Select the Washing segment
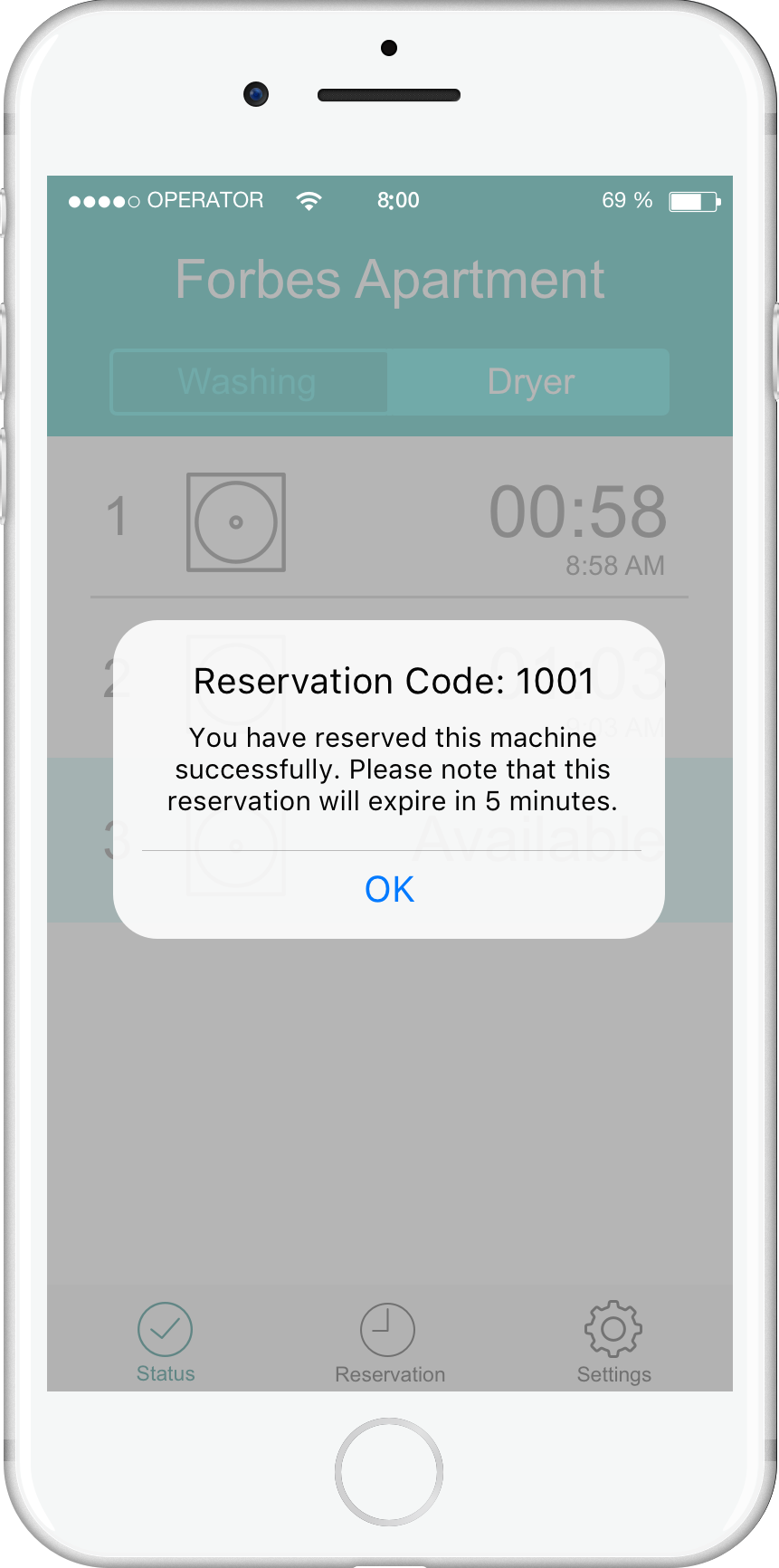Viewport: 779px width, 1568px height. 248,382
